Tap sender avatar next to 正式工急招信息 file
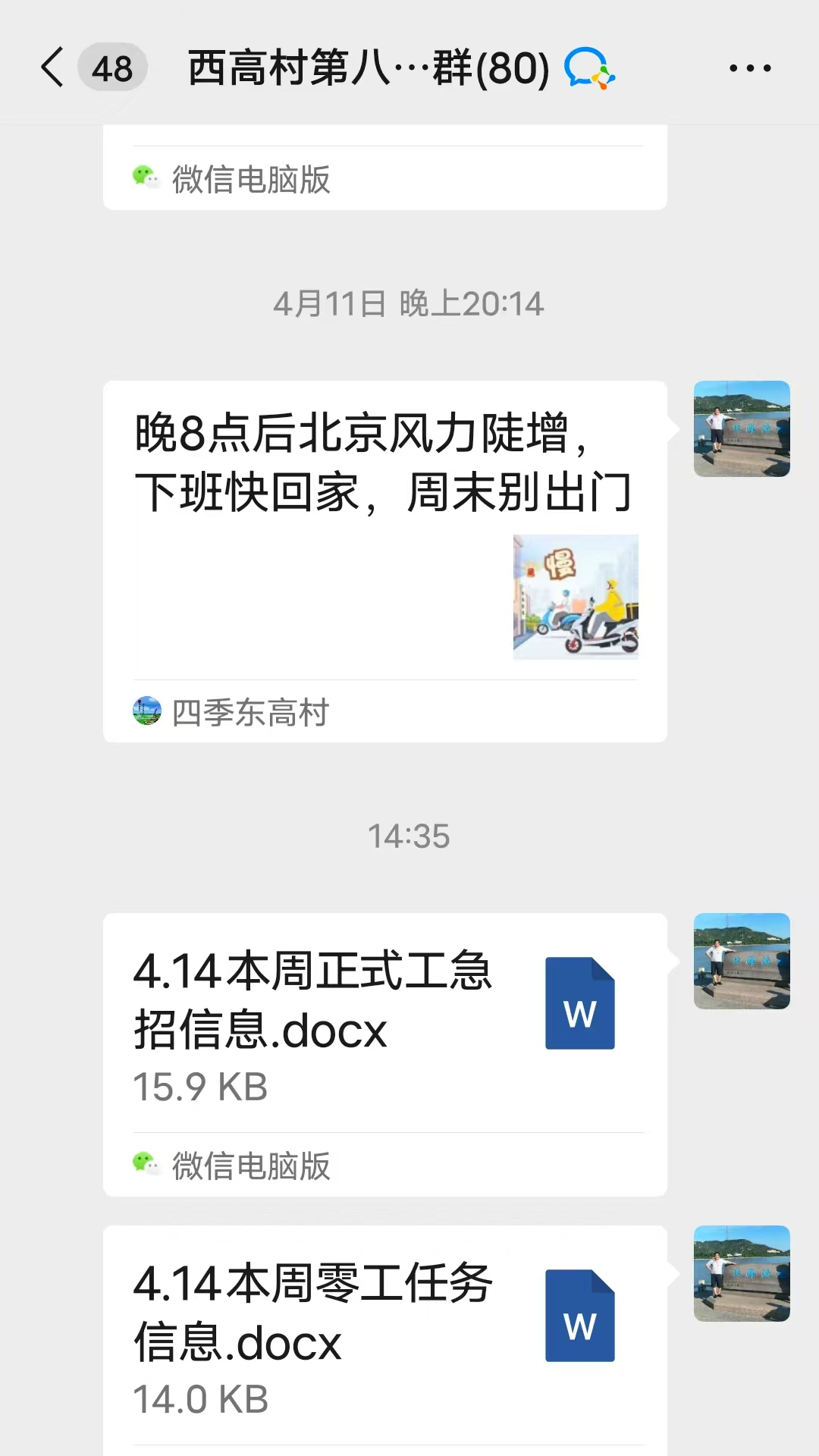Viewport: 819px width, 1456px height. tap(742, 961)
